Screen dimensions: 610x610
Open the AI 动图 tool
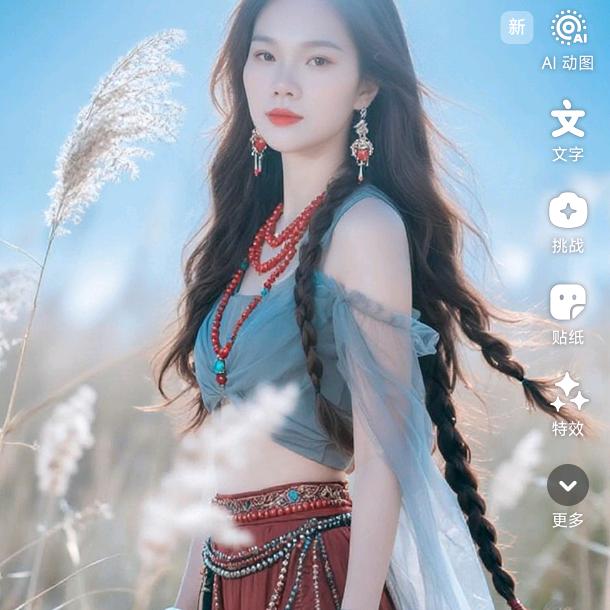(x=568, y=29)
